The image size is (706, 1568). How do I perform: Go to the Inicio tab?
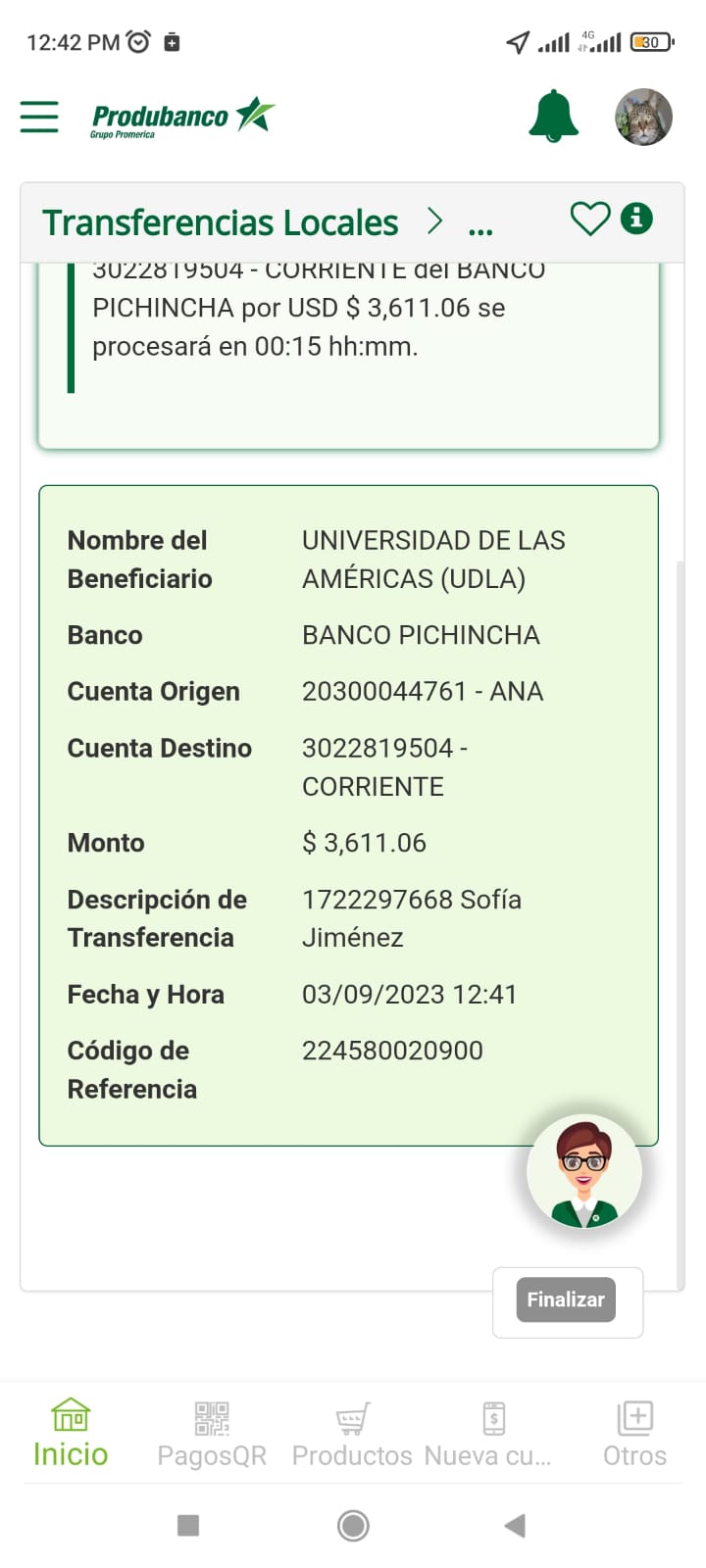[x=71, y=1433]
